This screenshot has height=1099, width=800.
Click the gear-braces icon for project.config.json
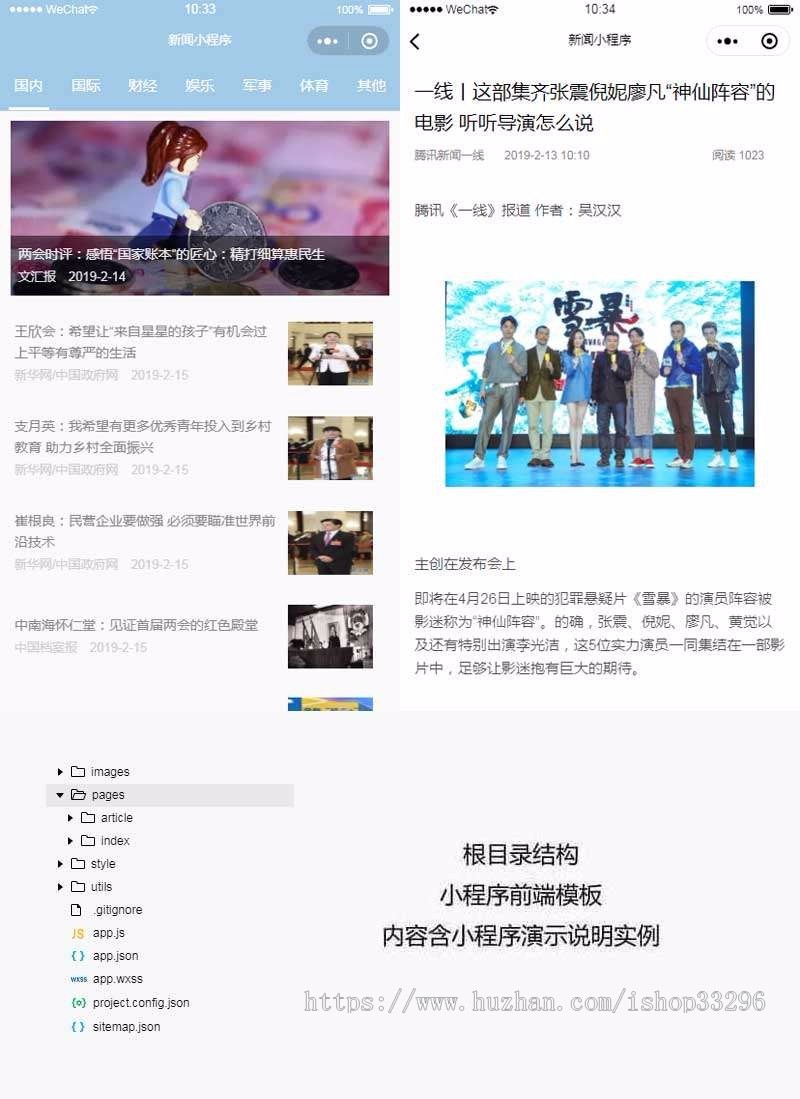(x=79, y=1002)
